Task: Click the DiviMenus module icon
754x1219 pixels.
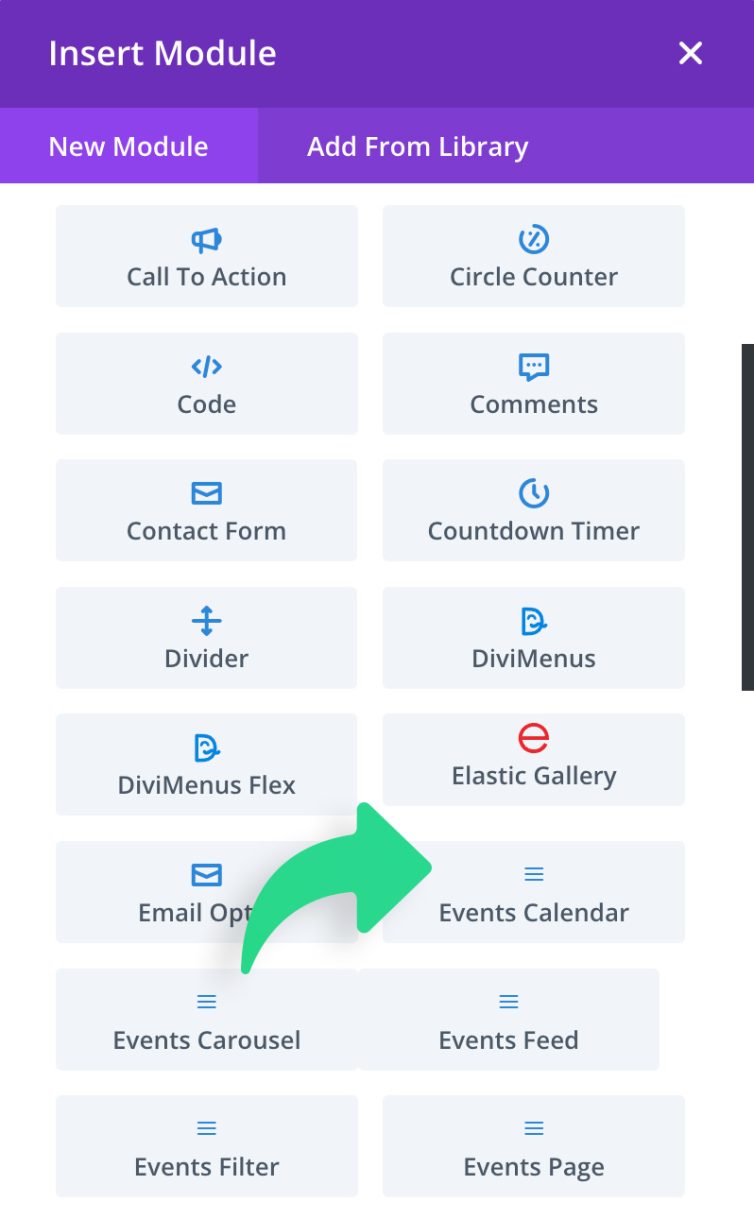Action: [x=533, y=622]
